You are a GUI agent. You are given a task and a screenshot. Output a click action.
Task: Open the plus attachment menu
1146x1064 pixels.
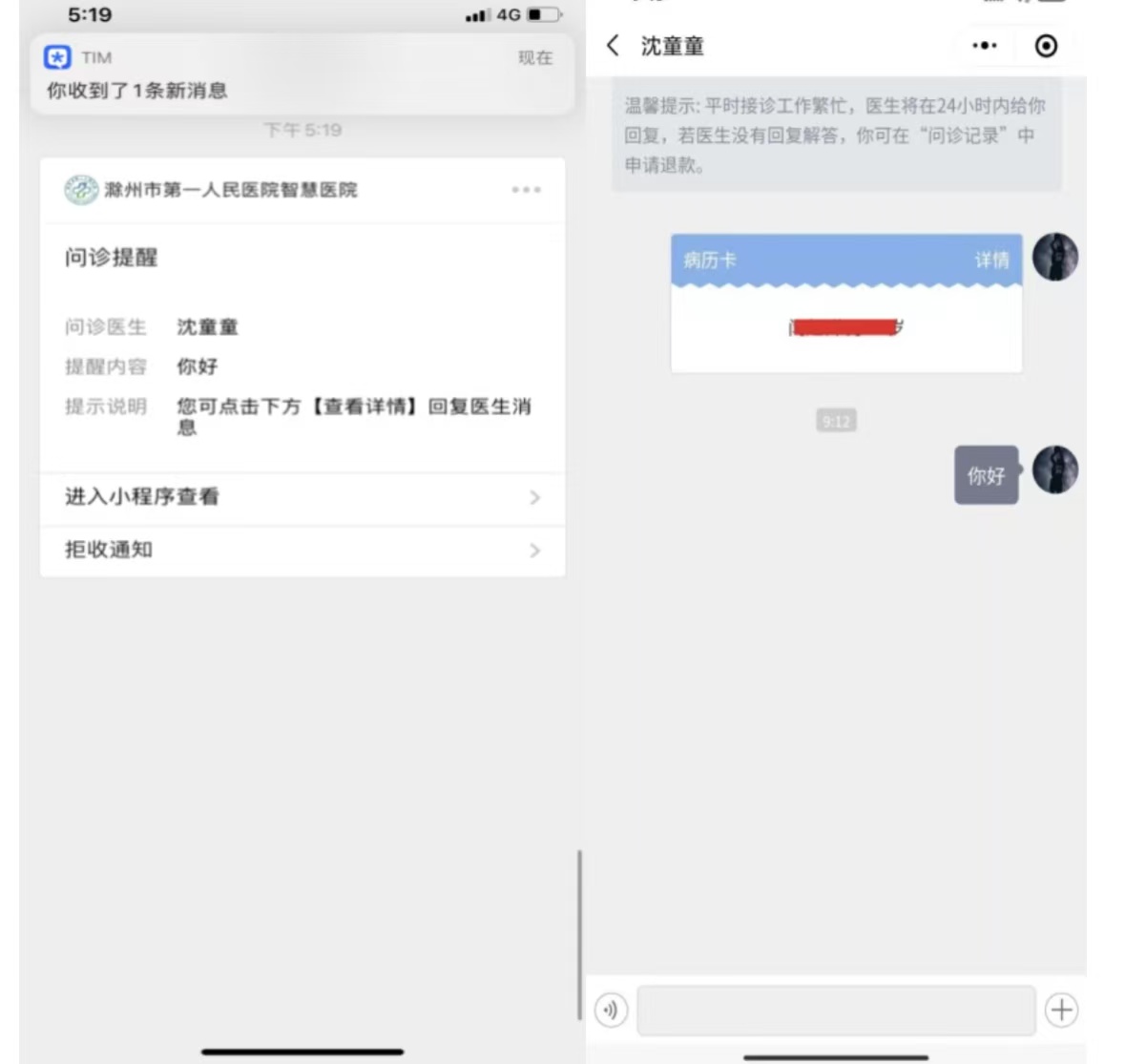click(1061, 1010)
